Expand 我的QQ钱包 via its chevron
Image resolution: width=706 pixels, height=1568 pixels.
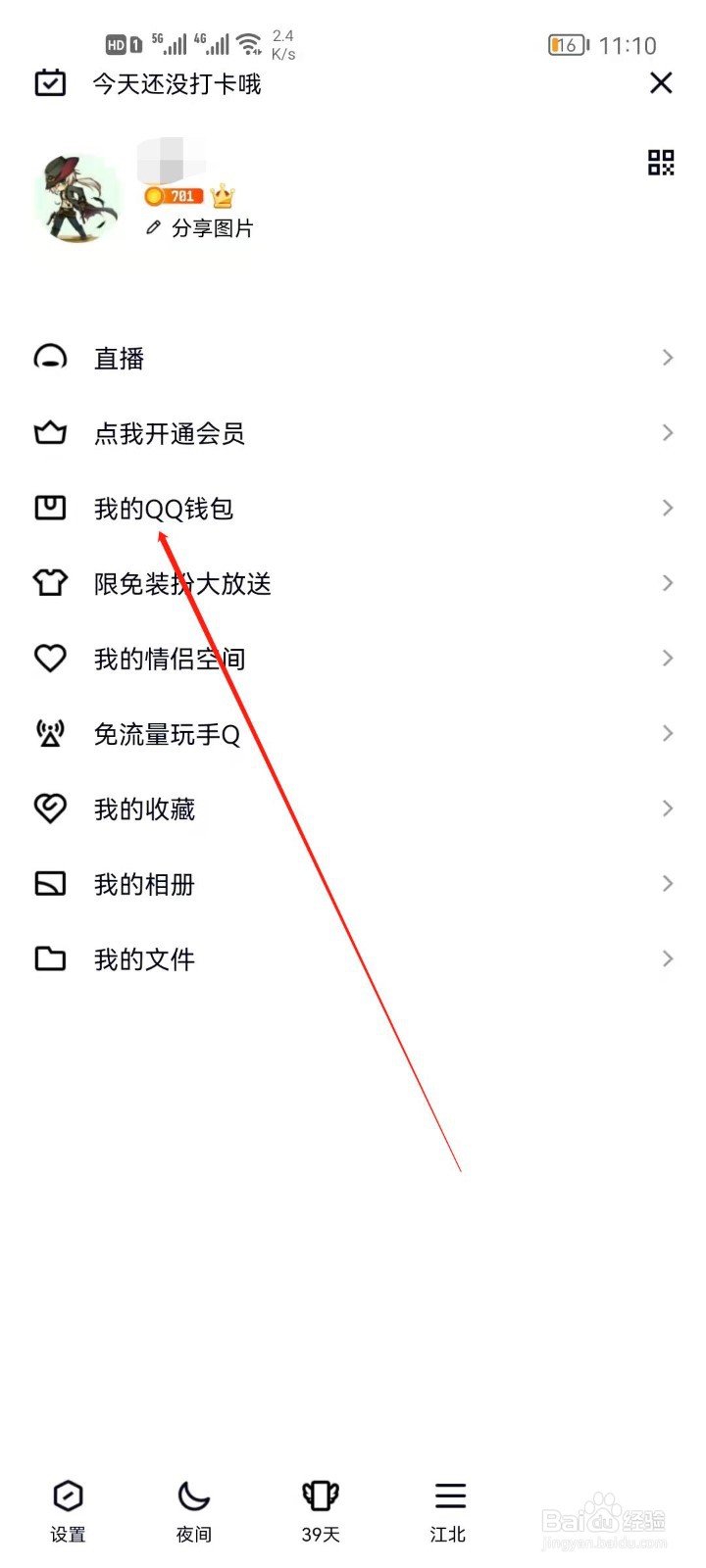click(668, 508)
